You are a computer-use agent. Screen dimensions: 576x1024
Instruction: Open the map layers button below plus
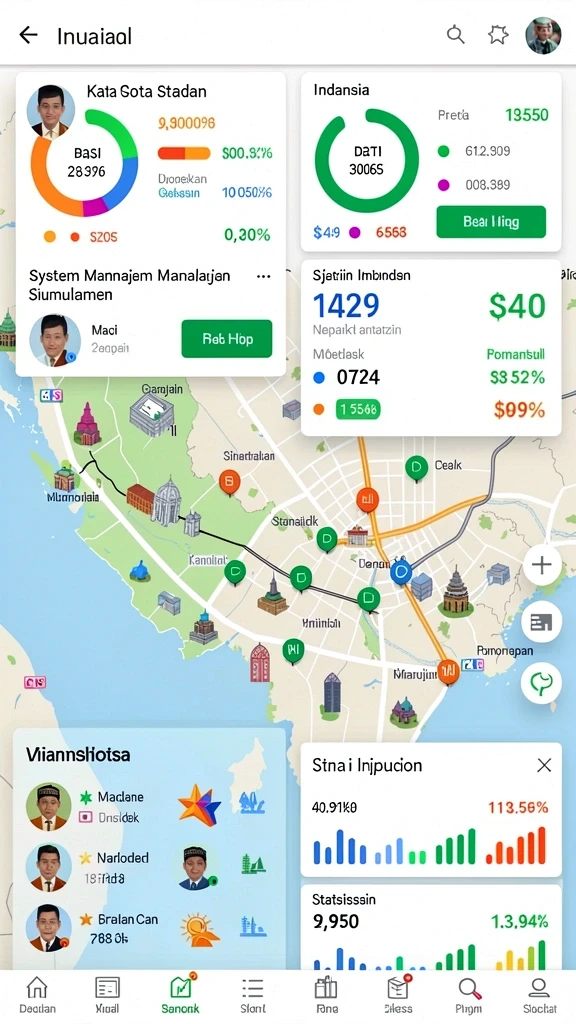click(541, 623)
